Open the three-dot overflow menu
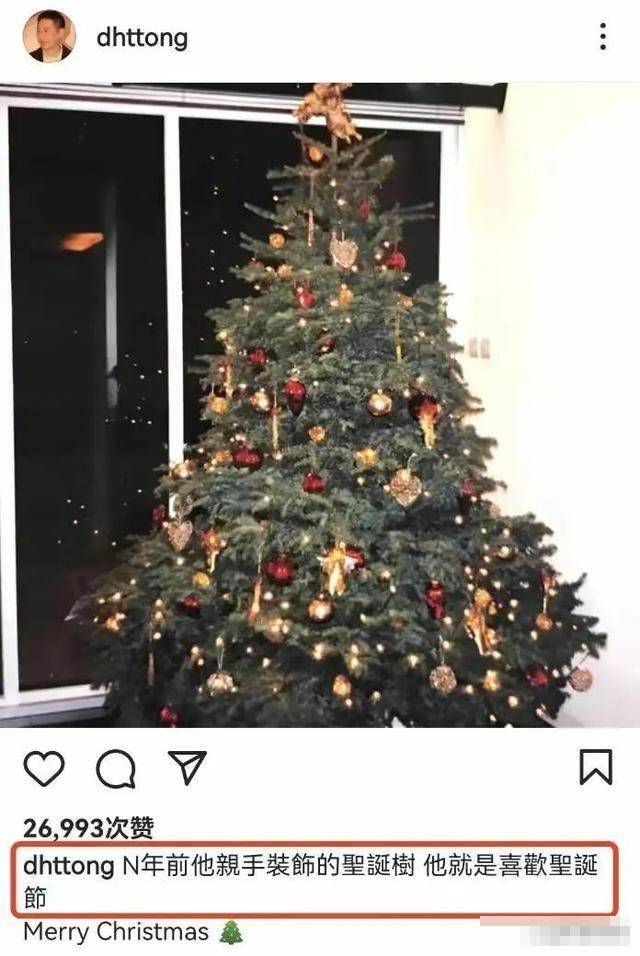This screenshot has height=956, width=640. point(602,37)
